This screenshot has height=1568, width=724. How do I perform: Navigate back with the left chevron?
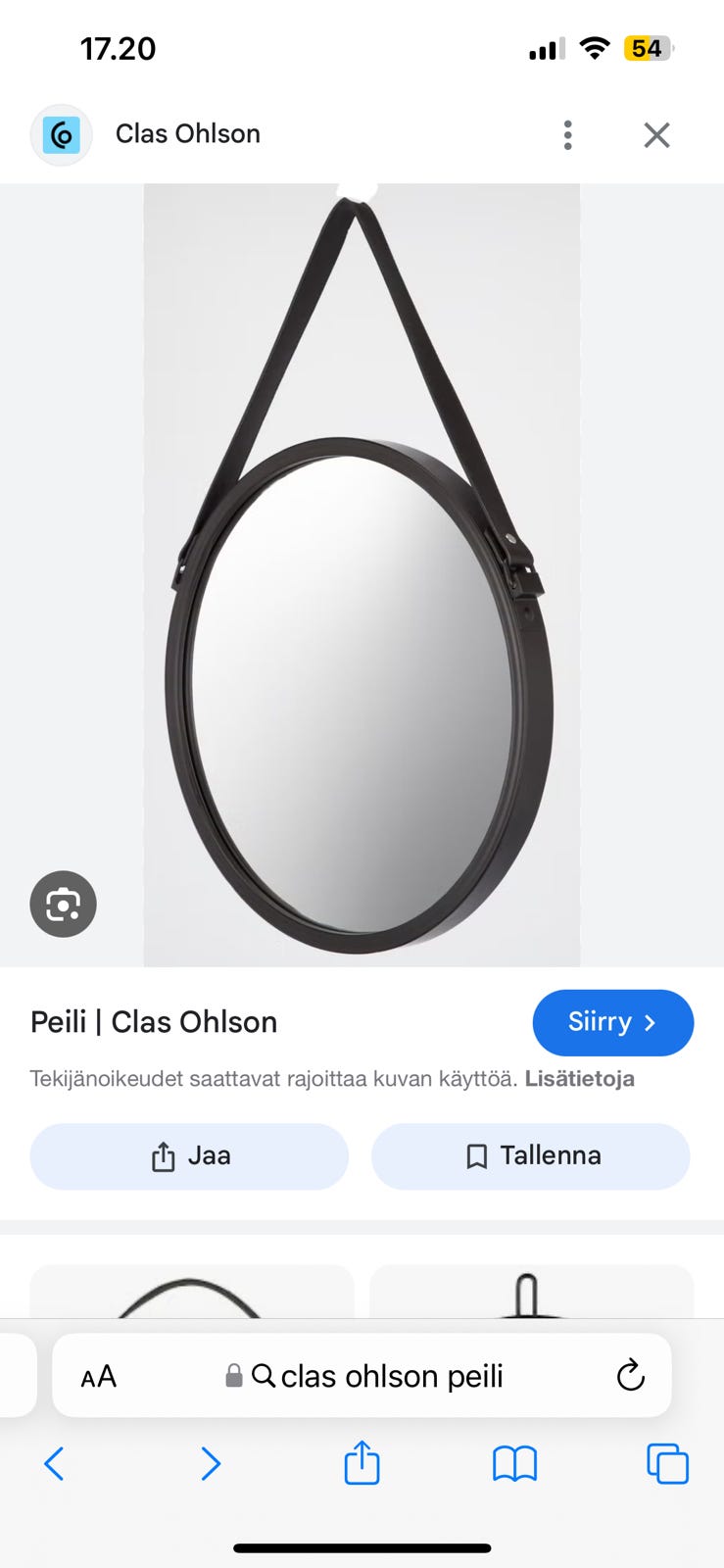[x=54, y=1464]
